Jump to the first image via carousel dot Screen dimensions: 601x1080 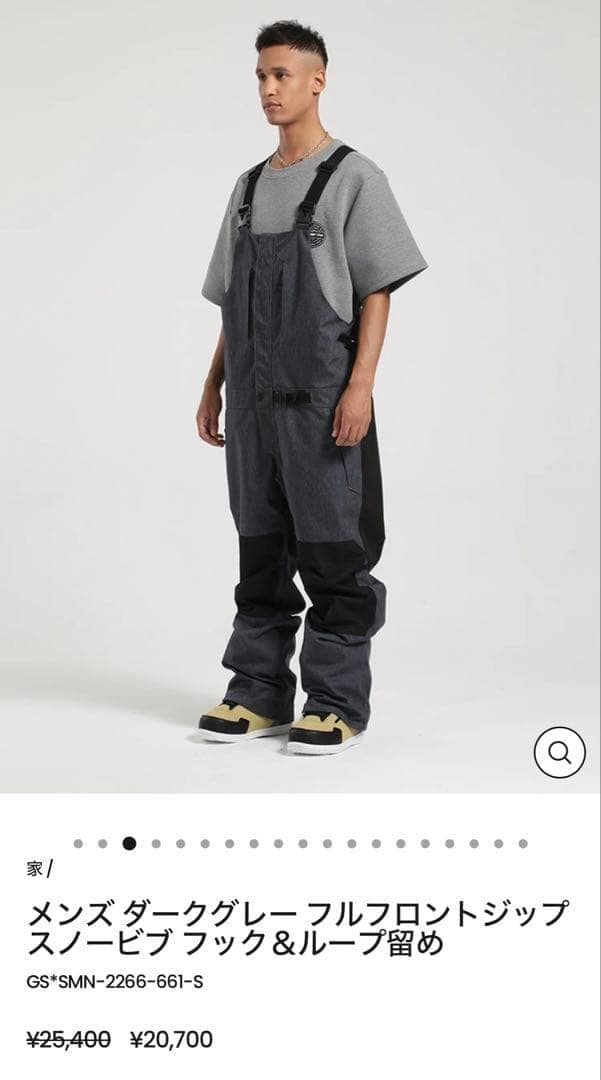(78, 843)
